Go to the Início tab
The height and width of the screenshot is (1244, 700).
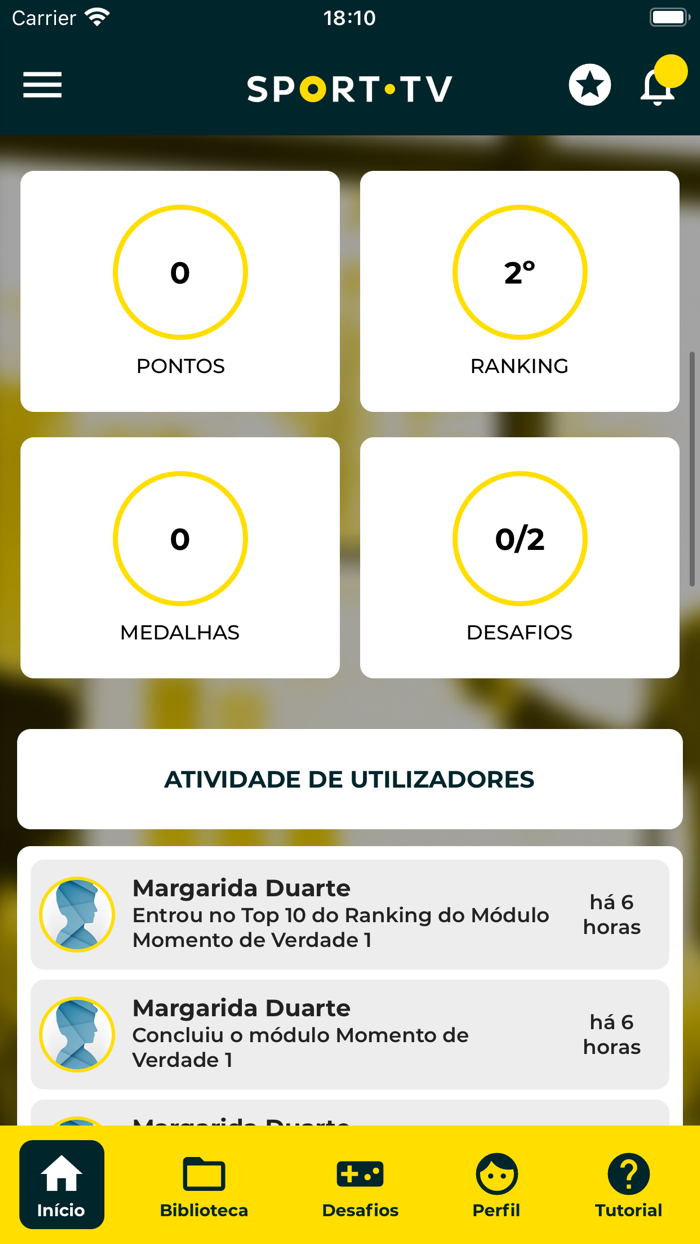point(62,1185)
